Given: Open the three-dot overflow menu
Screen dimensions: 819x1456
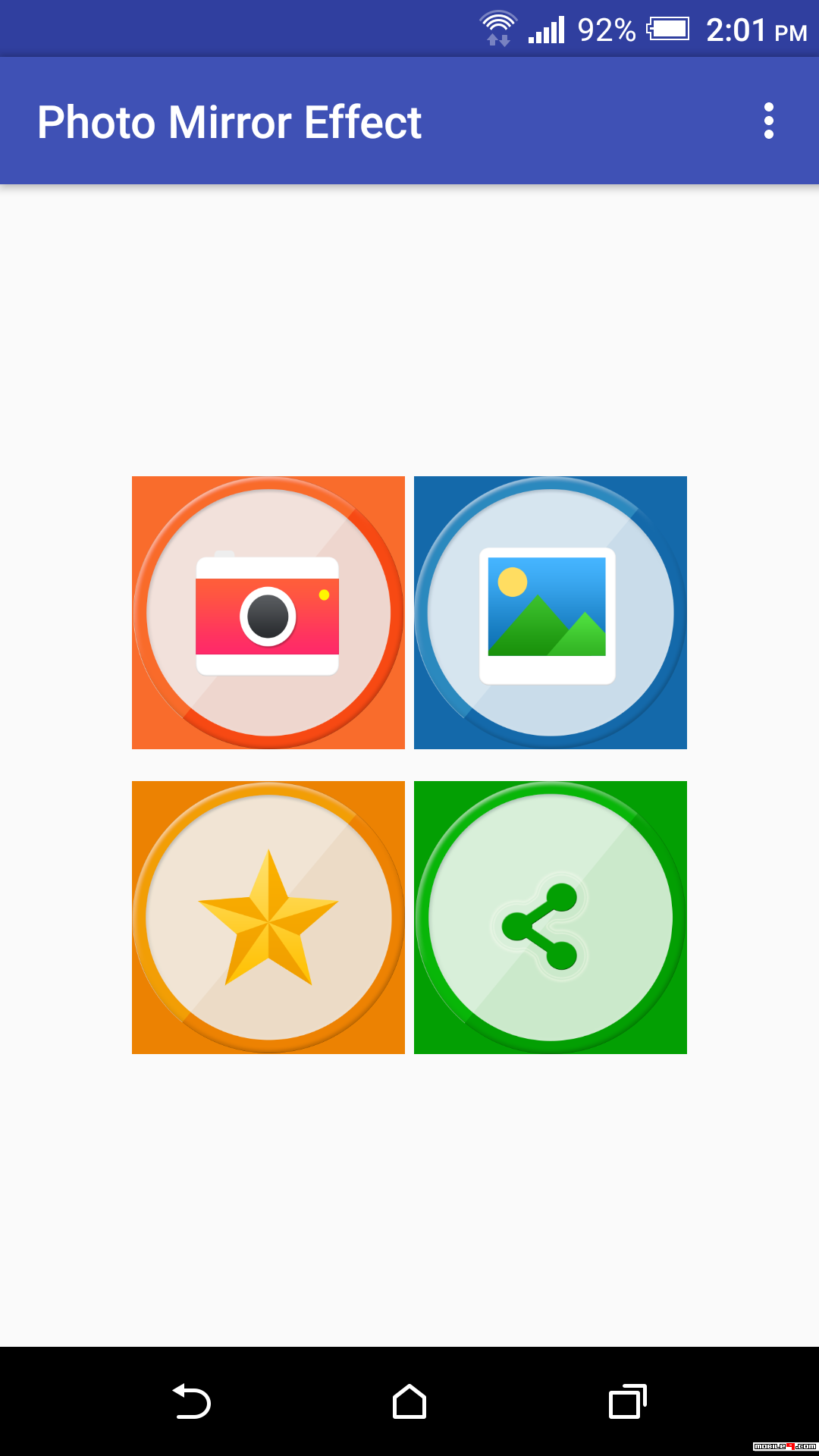Looking at the screenshot, I should [x=769, y=121].
